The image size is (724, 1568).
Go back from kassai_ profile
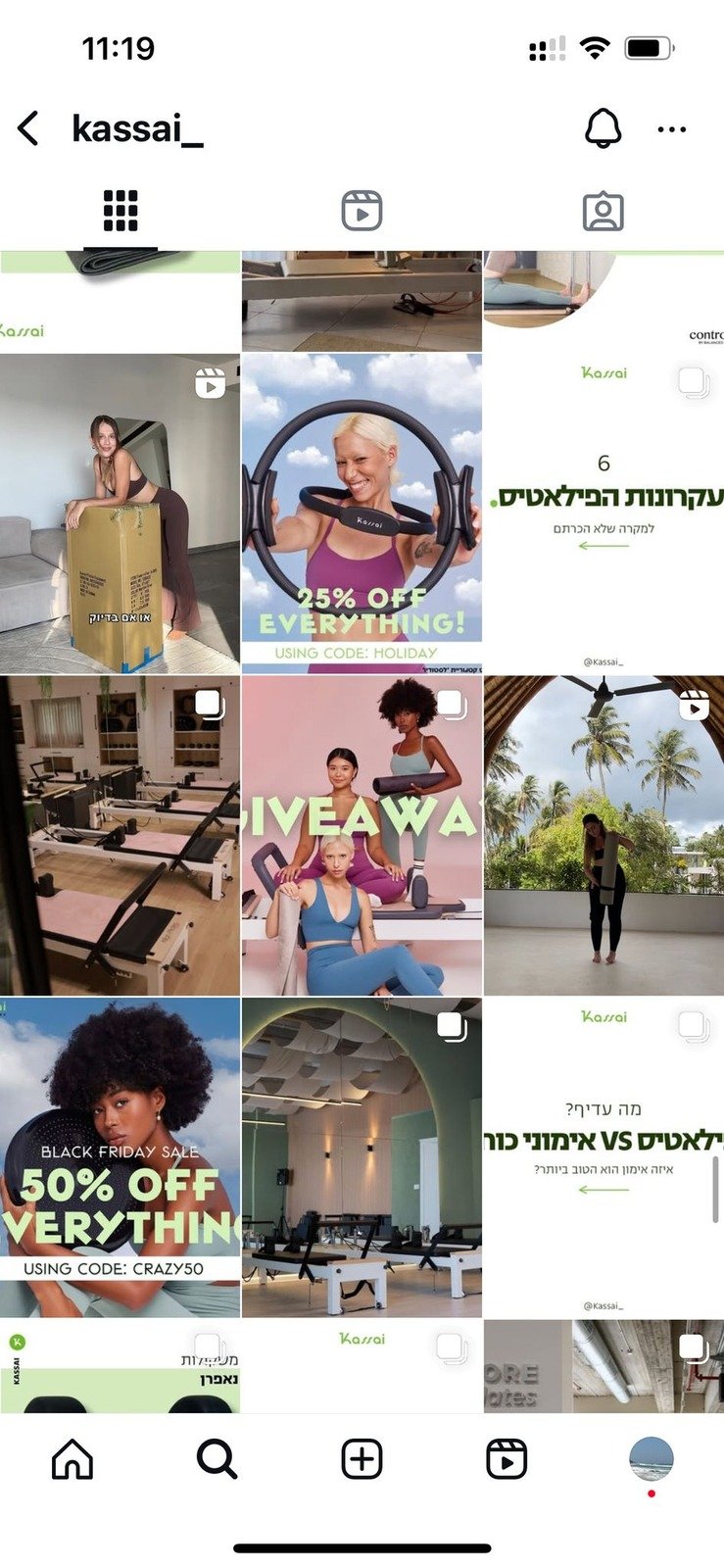click(x=29, y=128)
